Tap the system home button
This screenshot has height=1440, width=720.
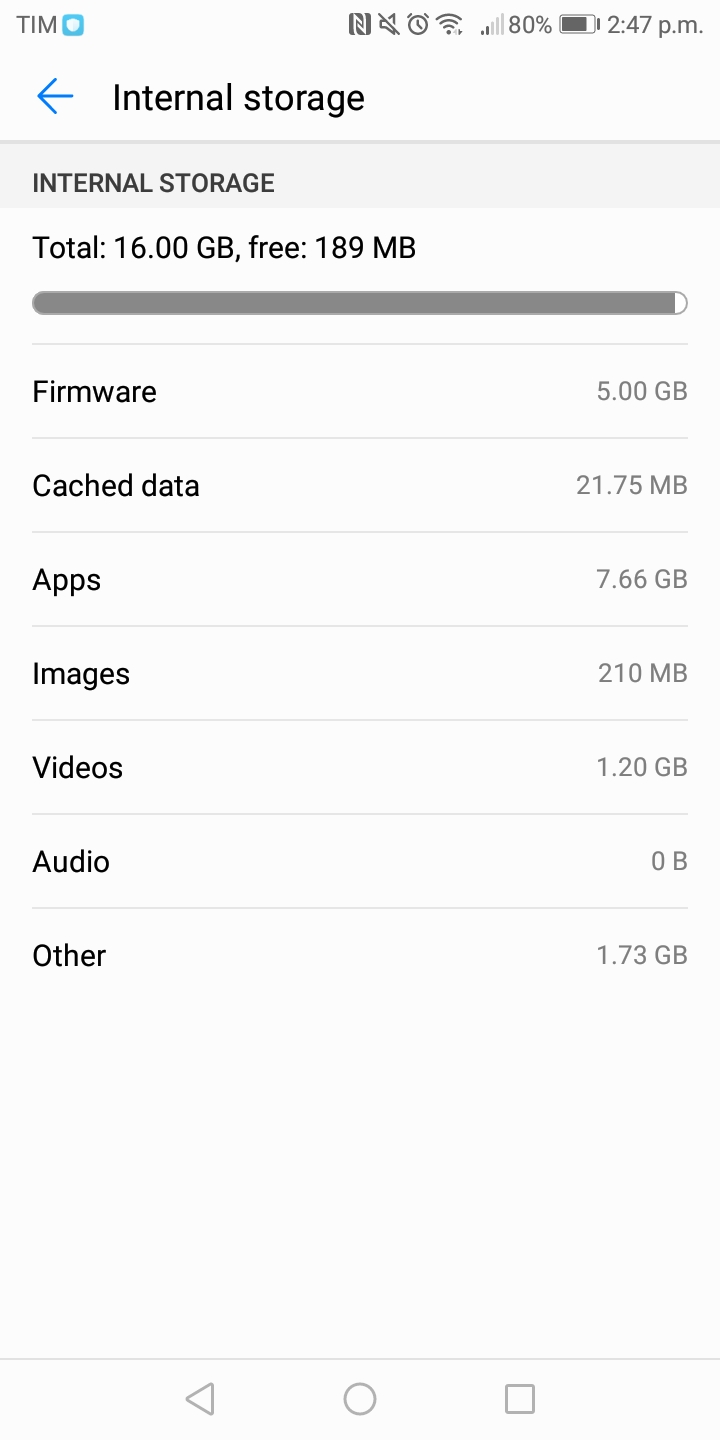[360, 1399]
